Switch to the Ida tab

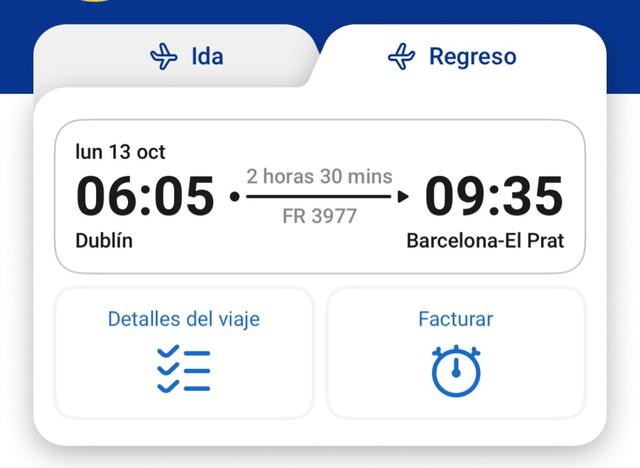point(187,57)
